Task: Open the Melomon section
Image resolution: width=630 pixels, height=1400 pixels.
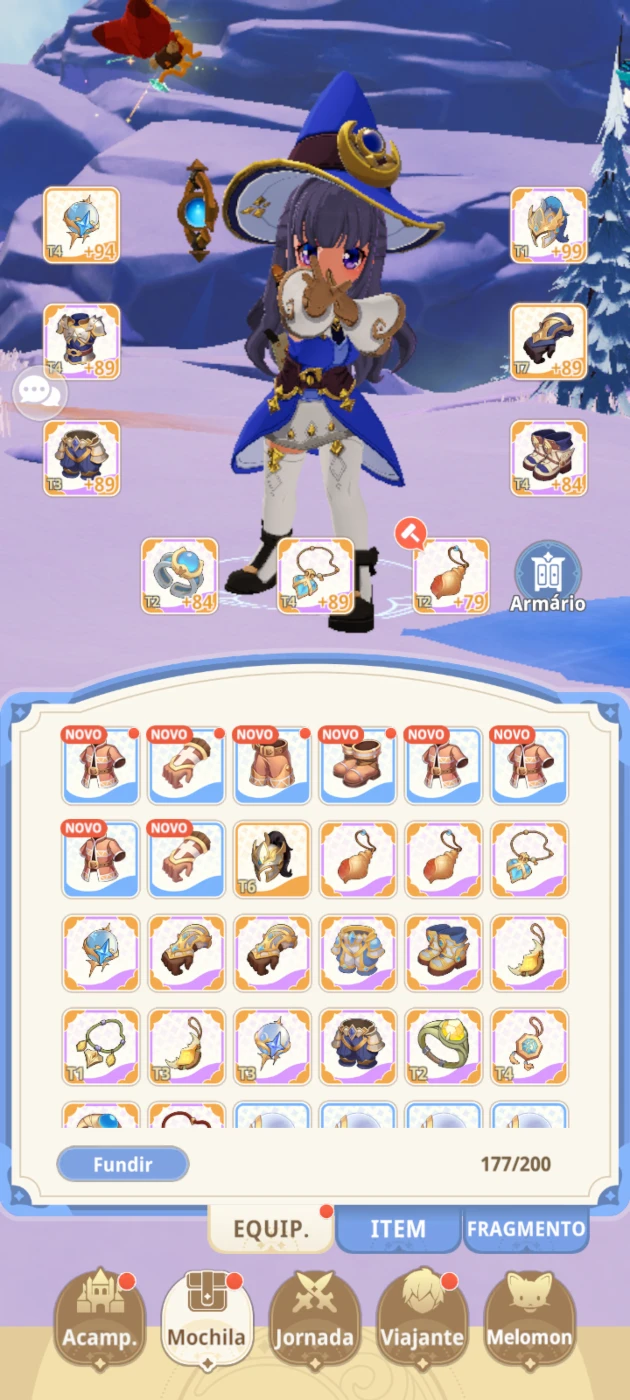Action: pos(529,1314)
